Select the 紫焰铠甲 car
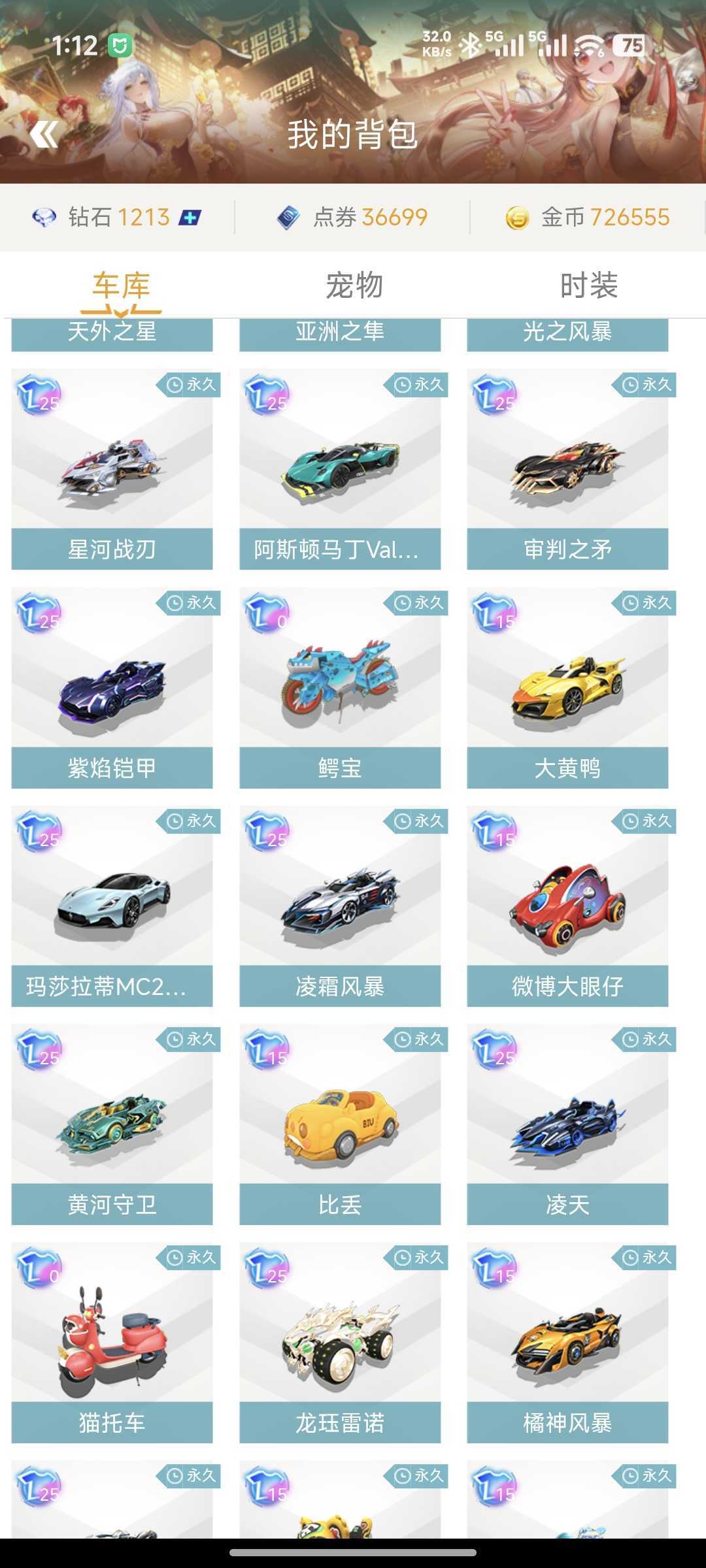706x1568 pixels. (112, 687)
